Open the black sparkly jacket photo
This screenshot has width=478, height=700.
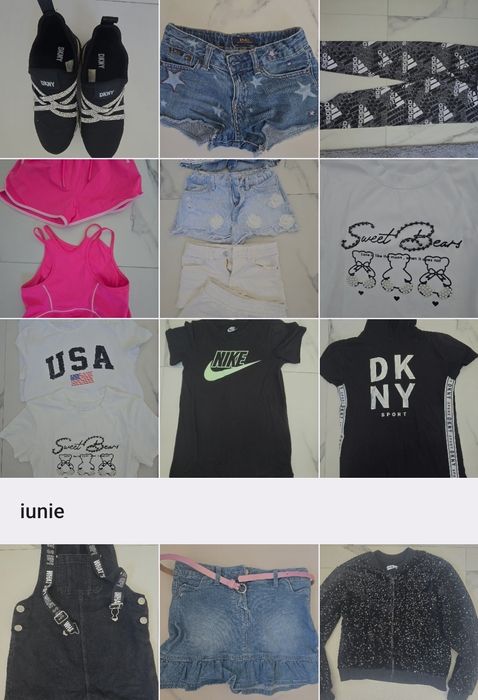399,622
